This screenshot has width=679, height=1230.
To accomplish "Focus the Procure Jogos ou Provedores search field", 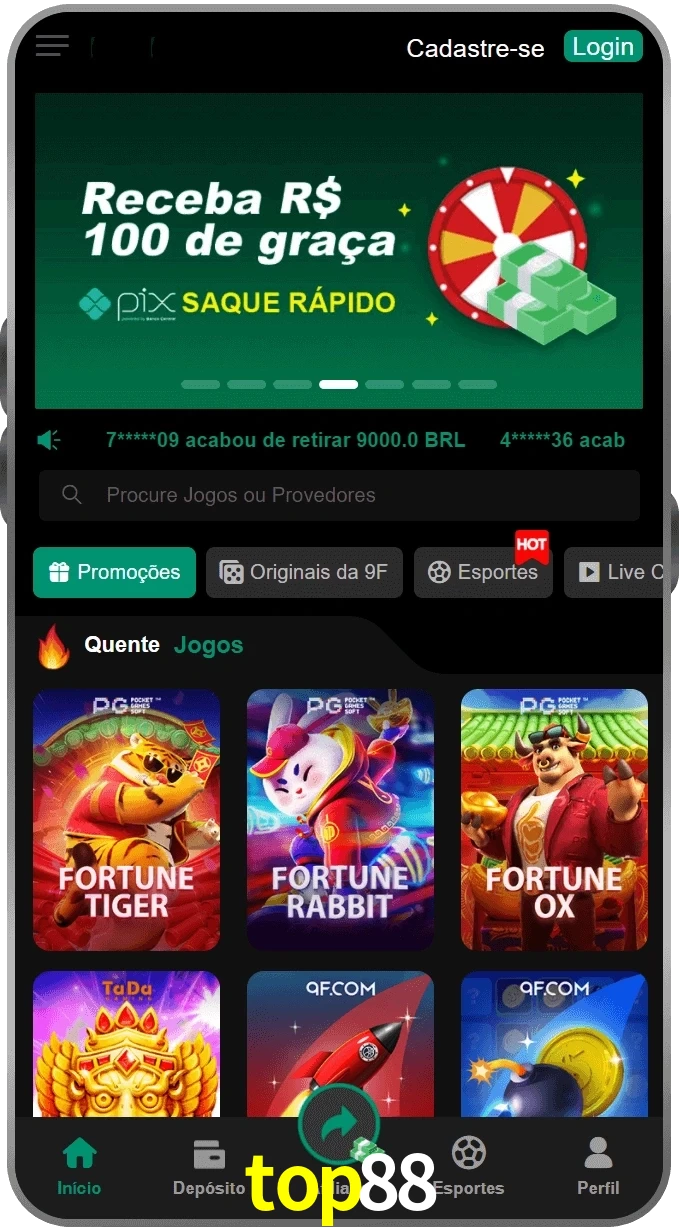I will (x=339, y=495).
